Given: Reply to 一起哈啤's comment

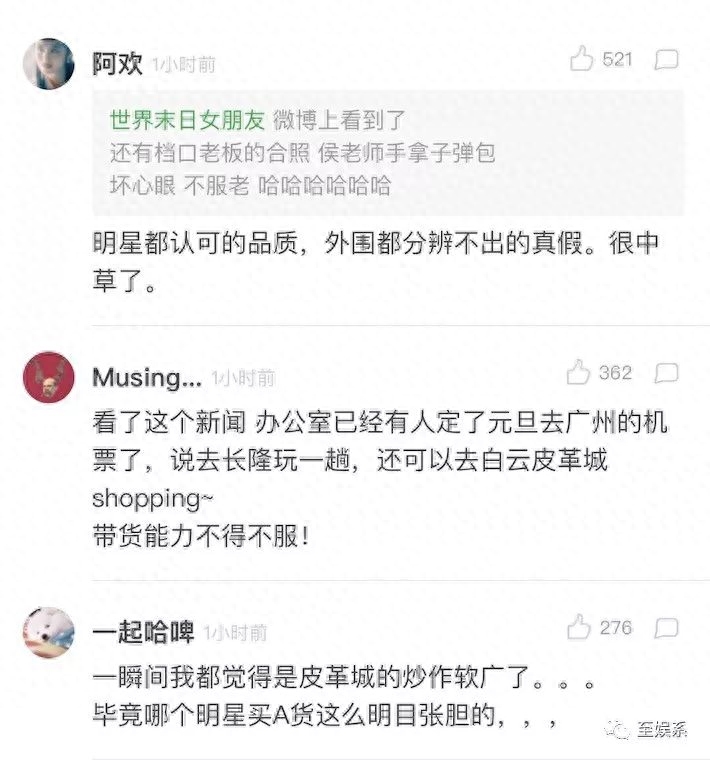Looking at the screenshot, I should [666, 628].
